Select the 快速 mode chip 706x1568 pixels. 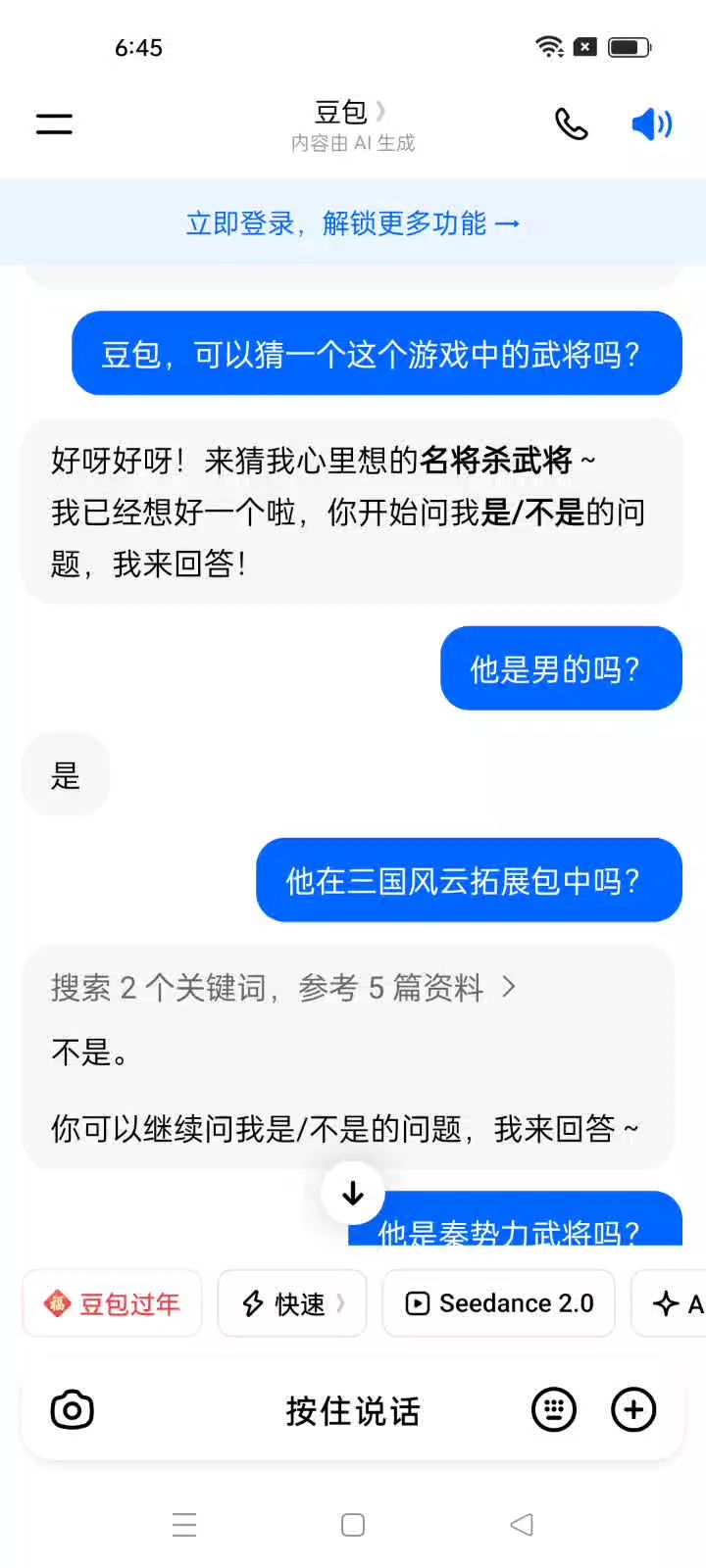click(292, 1303)
